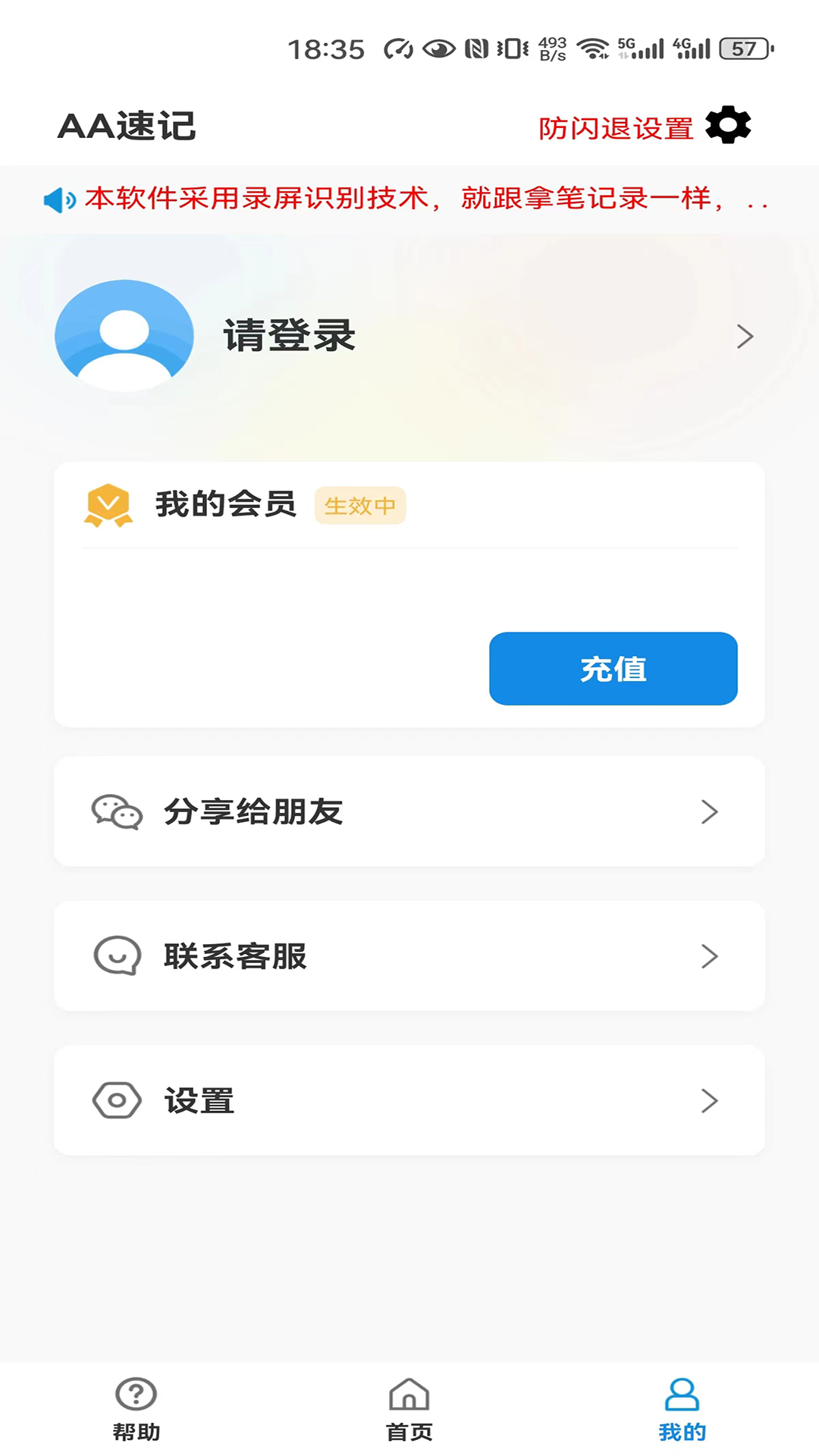Expand the 分享给朋友 row chevron
This screenshot has height=1456, width=819.
[x=710, y=812]
